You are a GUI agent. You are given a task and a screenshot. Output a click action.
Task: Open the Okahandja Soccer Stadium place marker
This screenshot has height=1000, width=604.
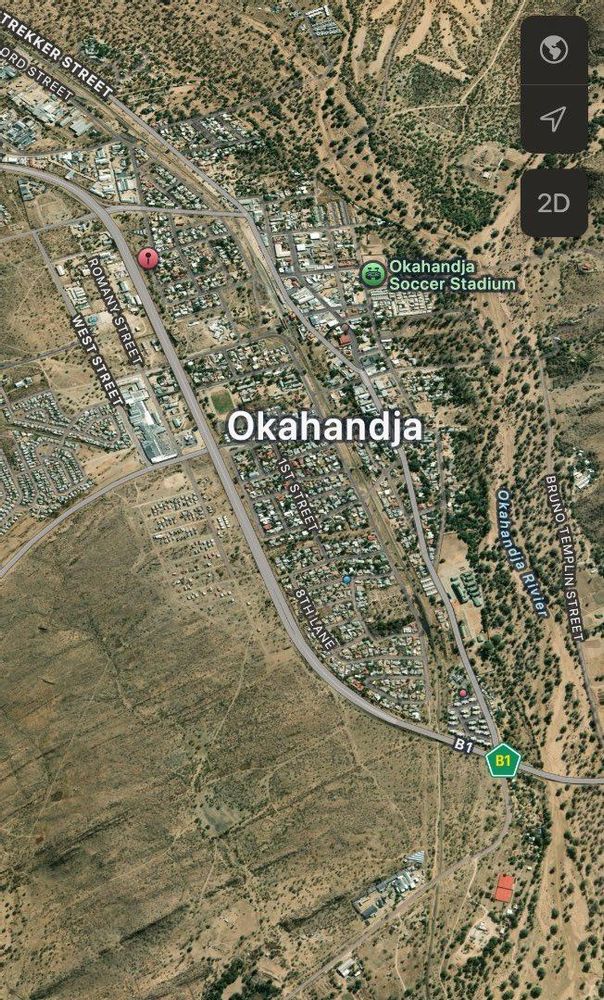click(373, 273)
